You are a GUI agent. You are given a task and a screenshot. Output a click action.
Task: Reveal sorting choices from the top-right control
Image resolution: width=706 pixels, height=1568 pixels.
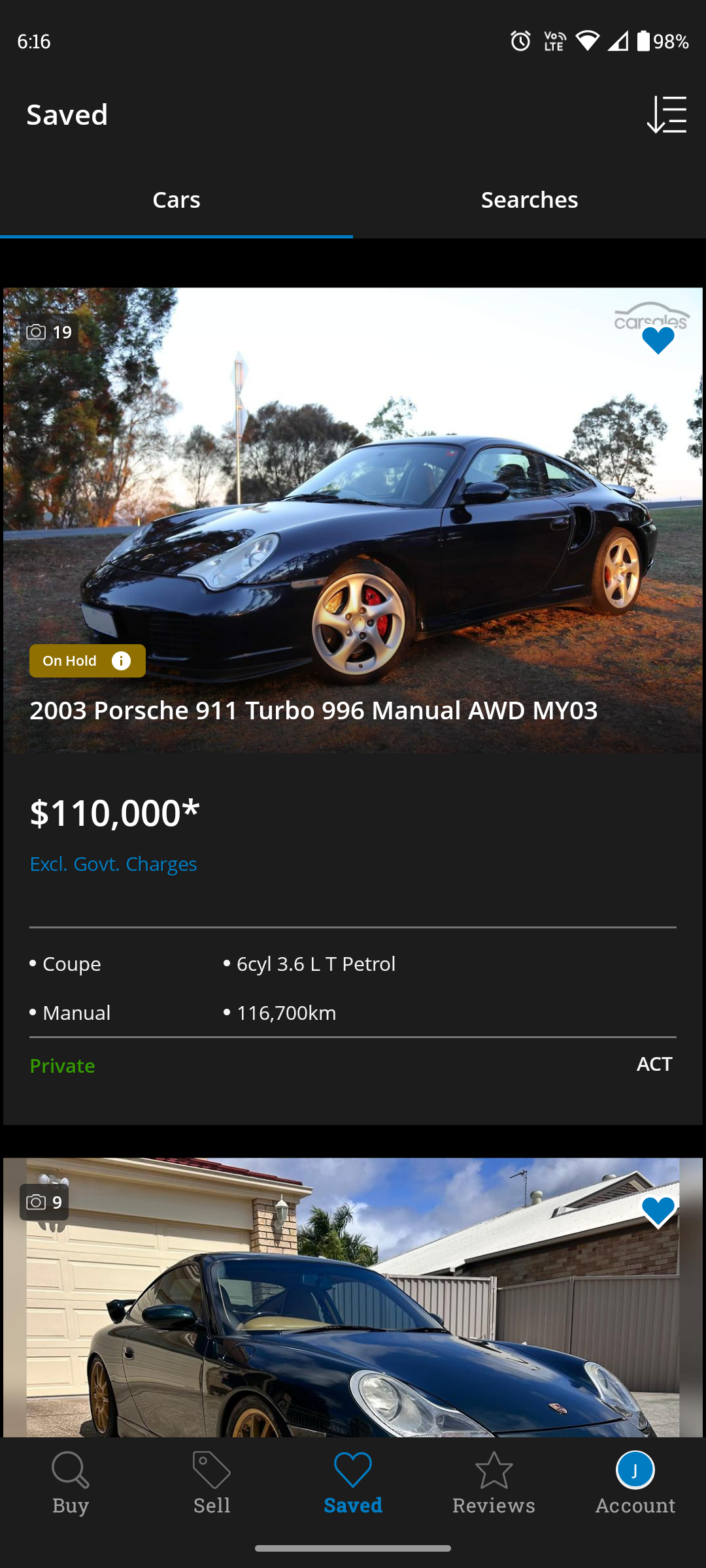click(666, 114)
